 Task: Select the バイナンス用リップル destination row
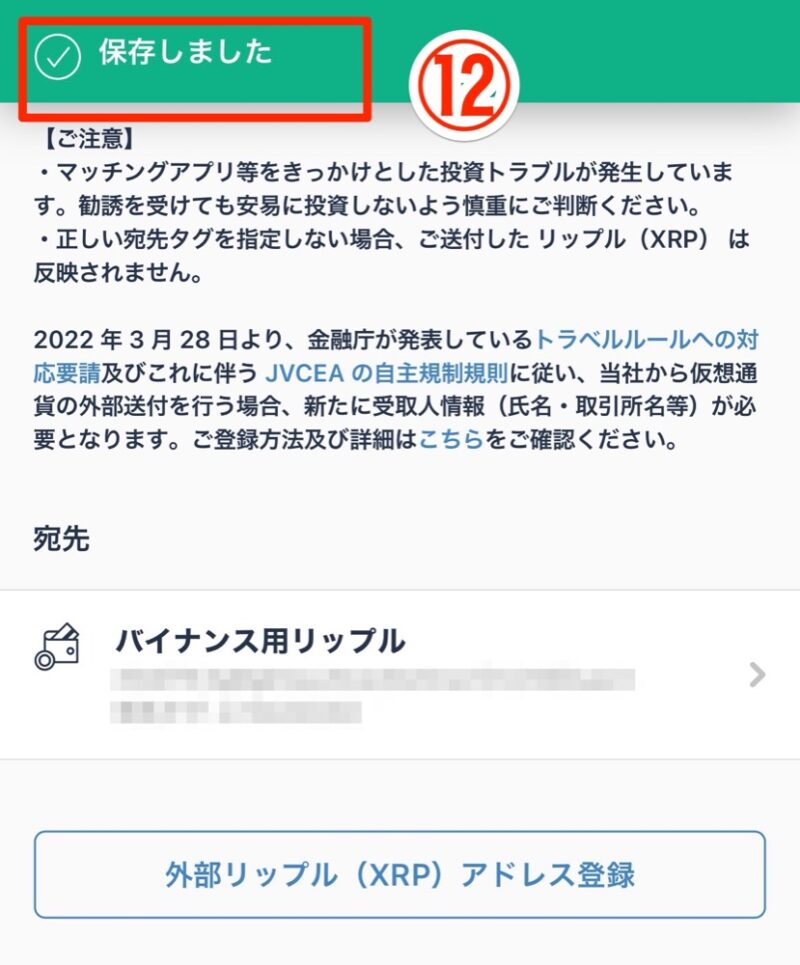[400, 674]
